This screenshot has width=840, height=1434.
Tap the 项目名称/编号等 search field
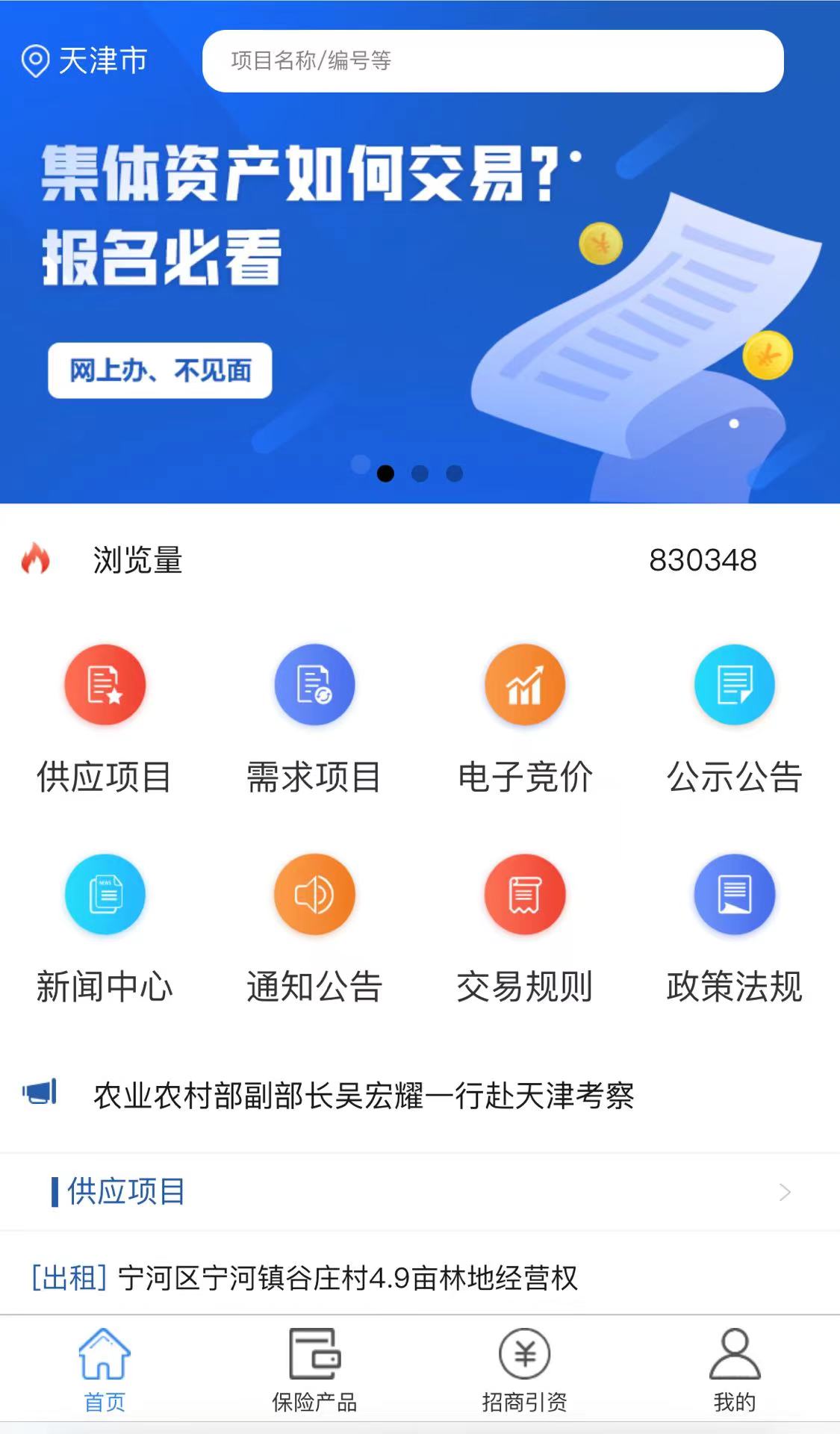tap(493, 61)
